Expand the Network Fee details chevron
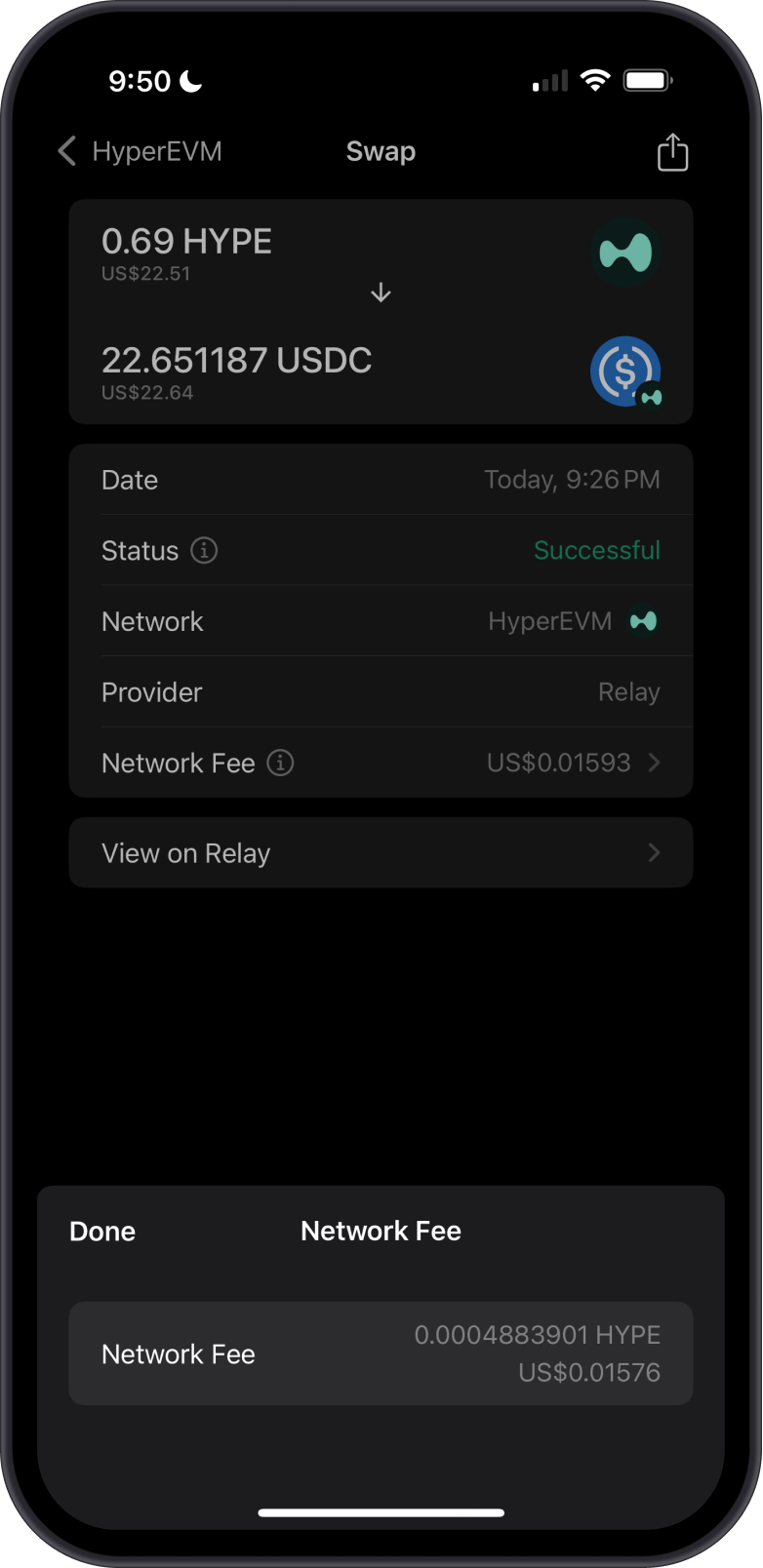 tap(655, 763)
